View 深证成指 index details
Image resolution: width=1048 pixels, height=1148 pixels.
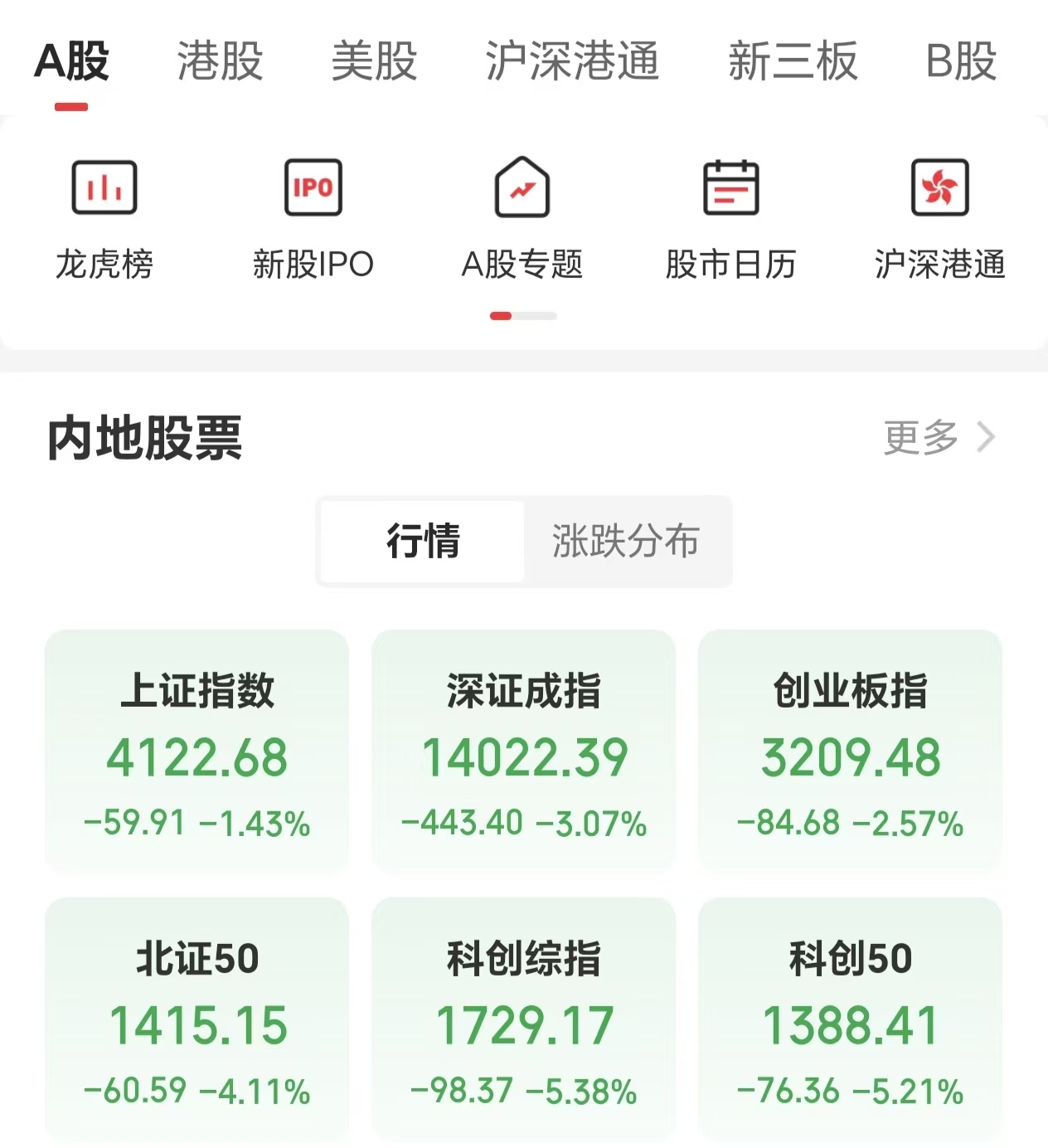(523, 752)
